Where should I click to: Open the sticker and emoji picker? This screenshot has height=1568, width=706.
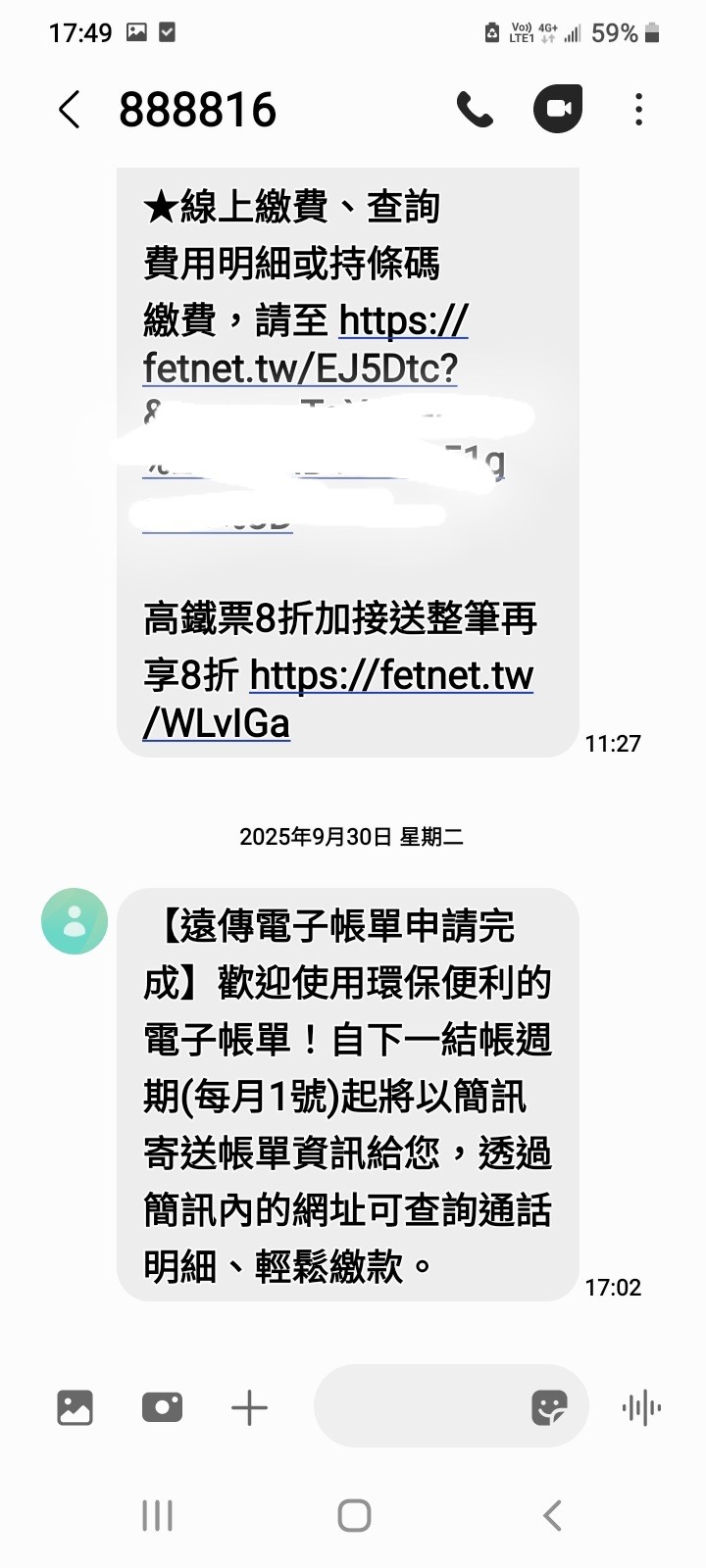pos(549,1408)
